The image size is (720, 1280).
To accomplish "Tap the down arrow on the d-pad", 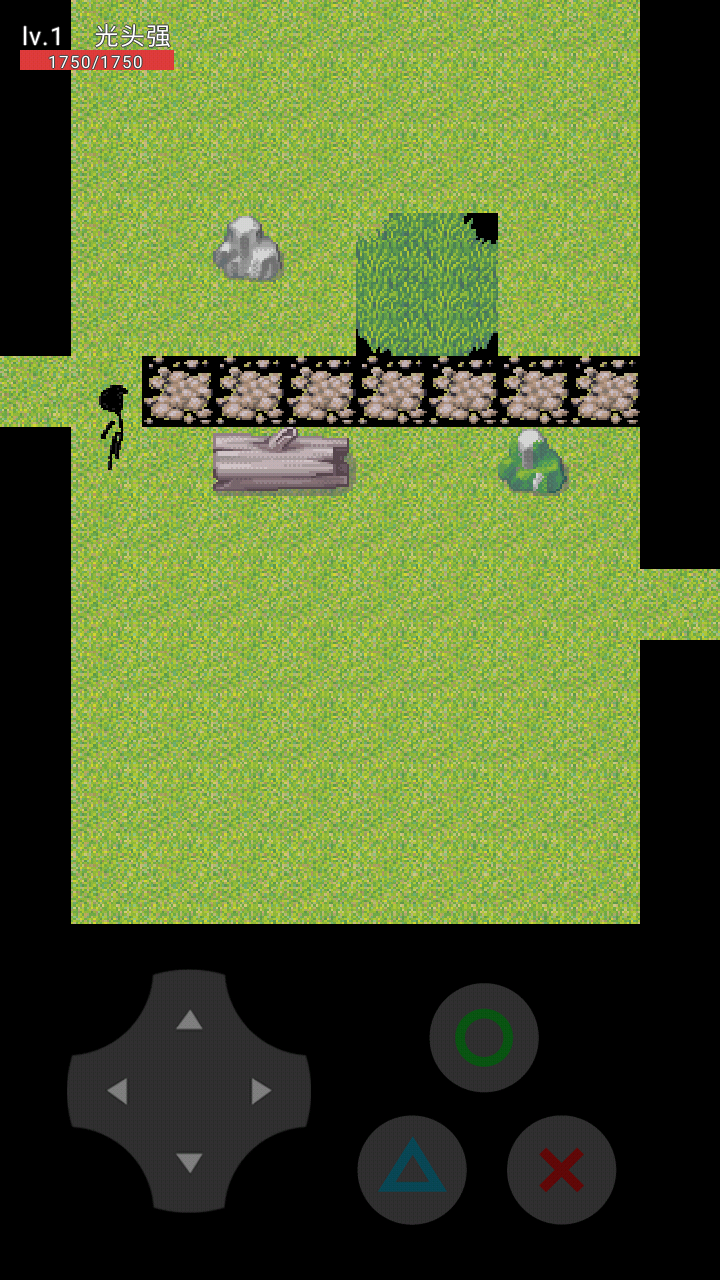I will click(x=189, y=1163).
